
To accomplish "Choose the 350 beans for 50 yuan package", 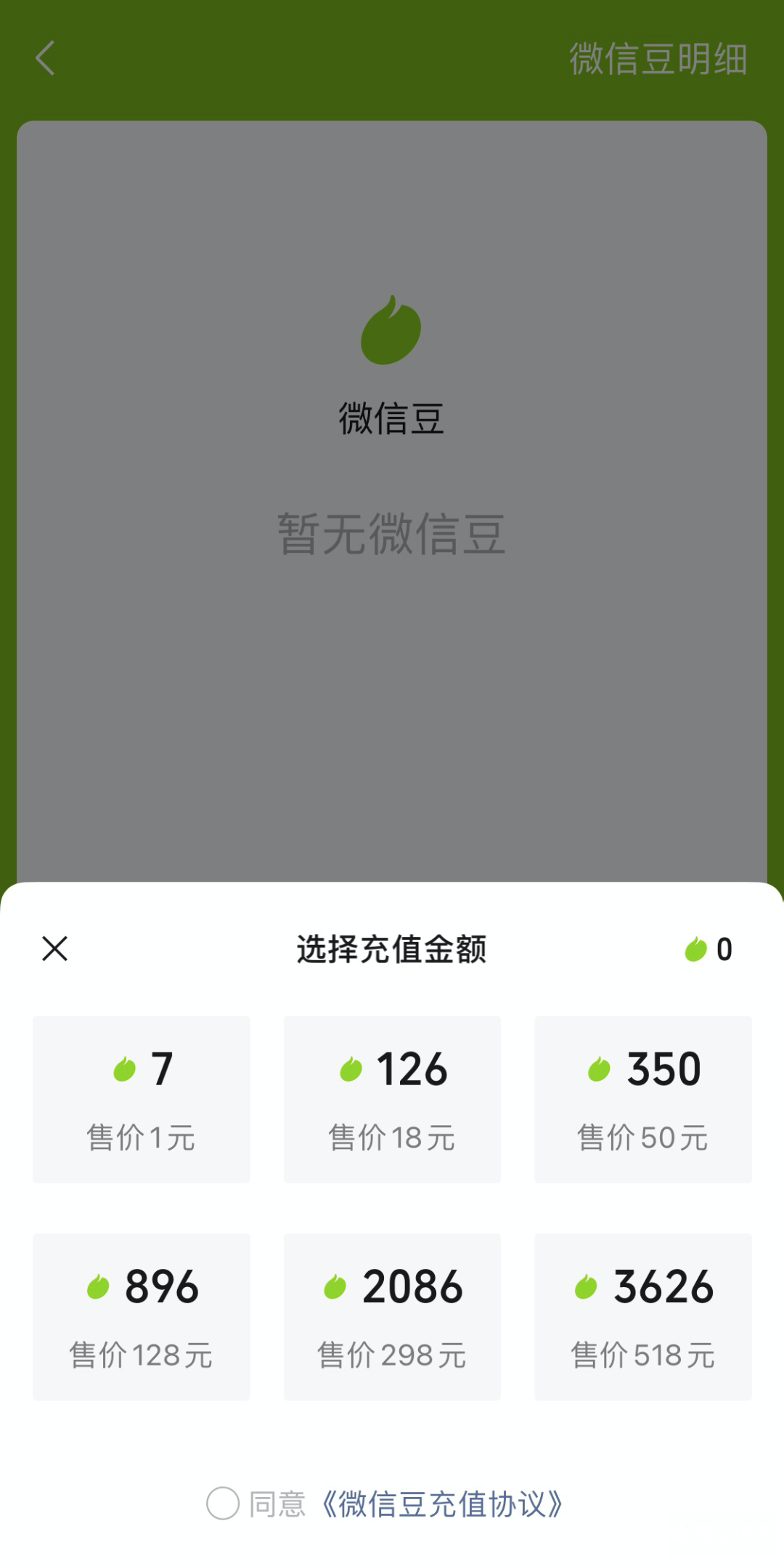I will click(x=643, y=1099).
